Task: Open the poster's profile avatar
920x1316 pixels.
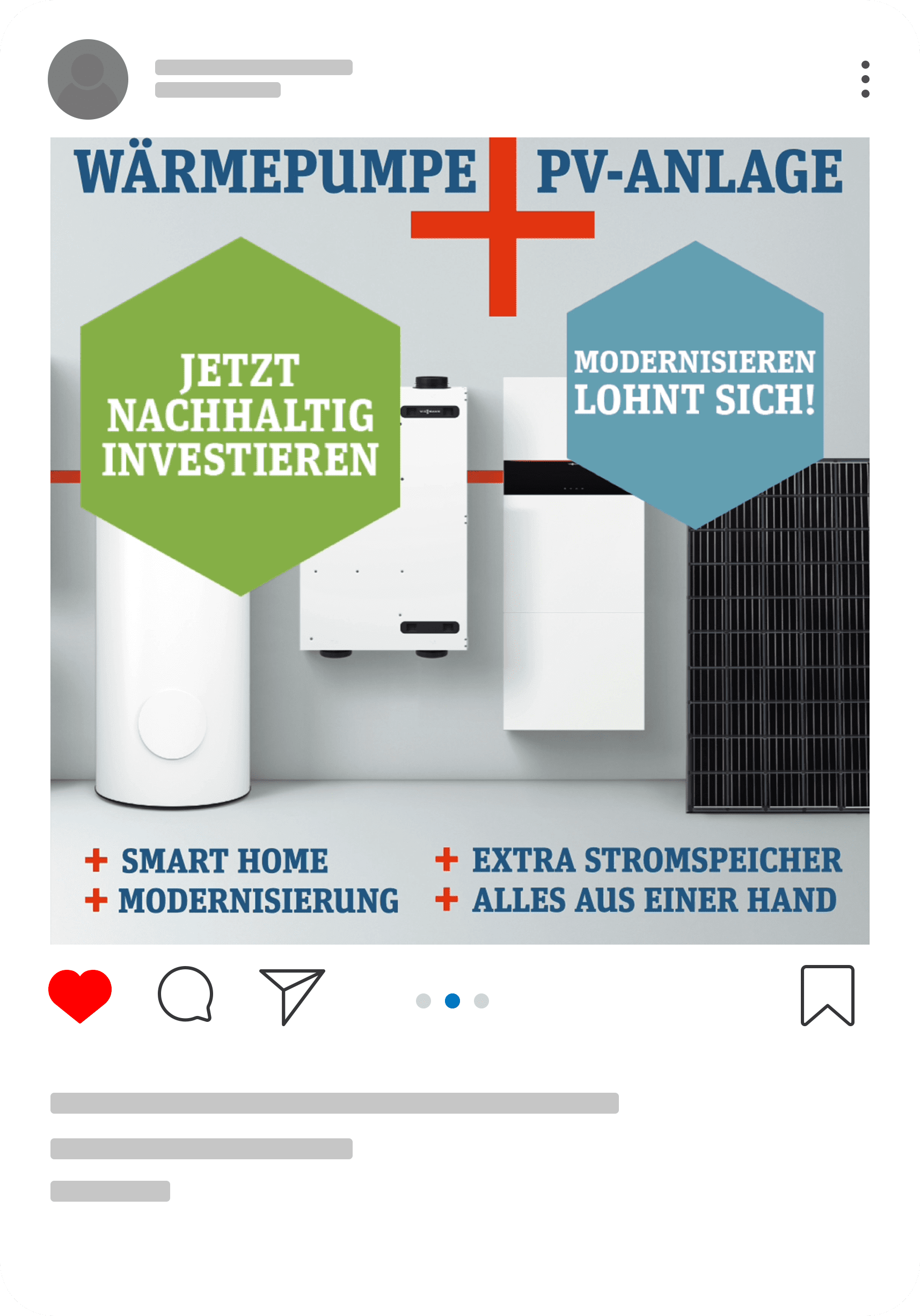Action: (87, 79)
